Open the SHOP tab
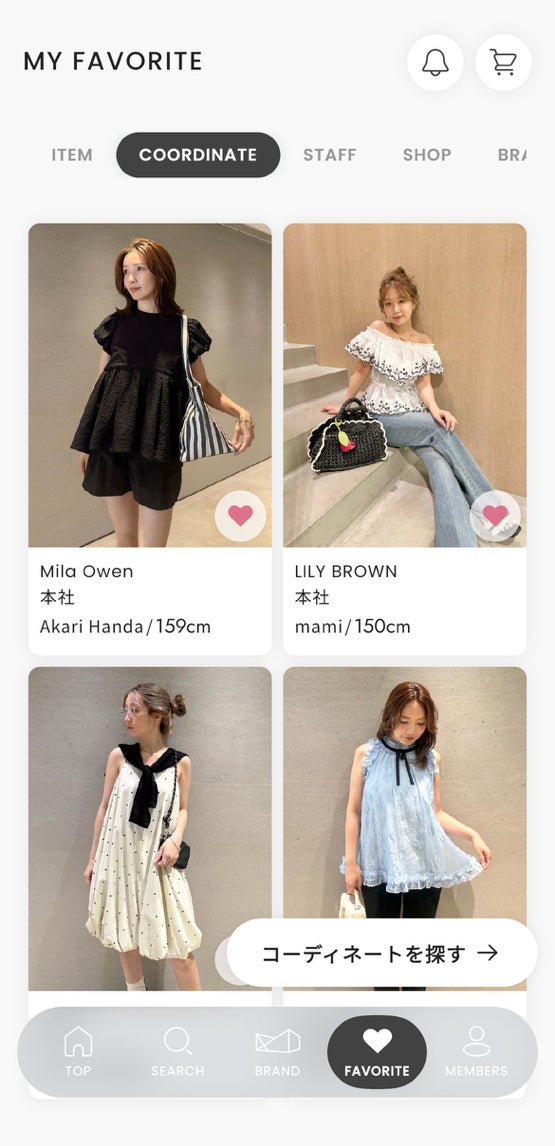 (427, 155)
